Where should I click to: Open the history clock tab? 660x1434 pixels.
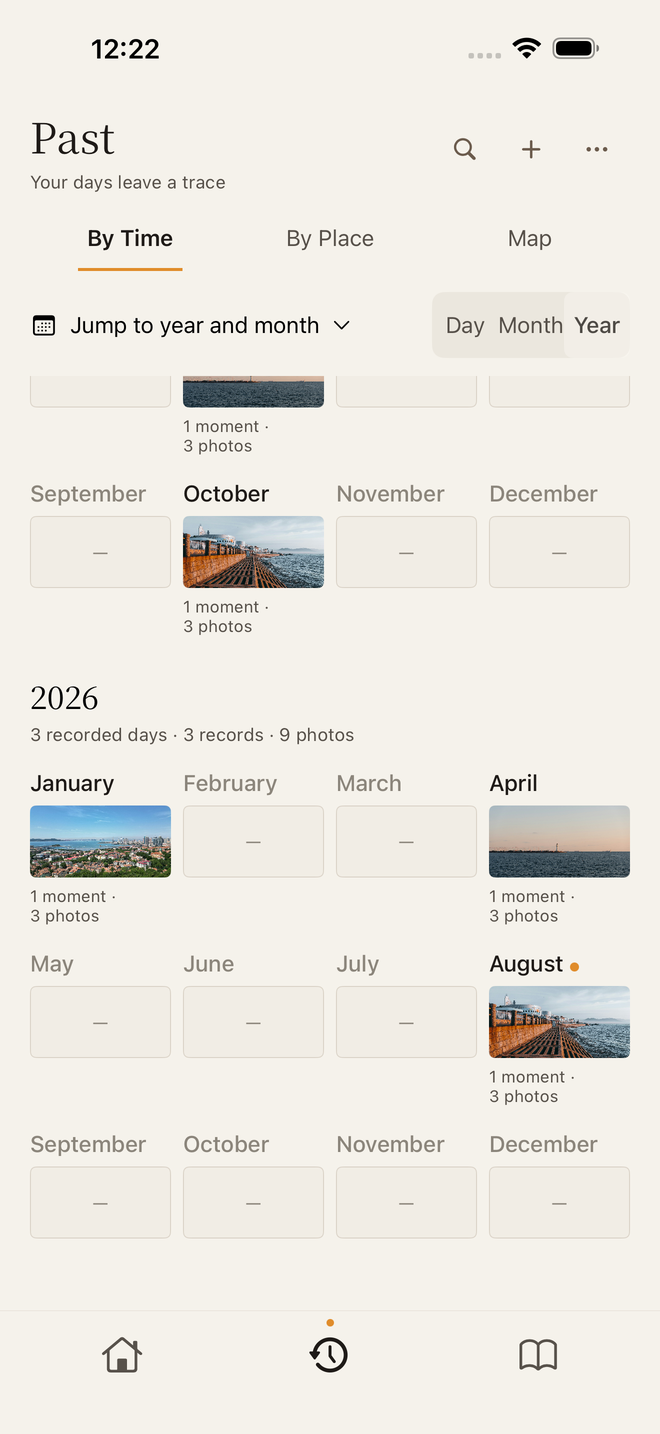329,1355
